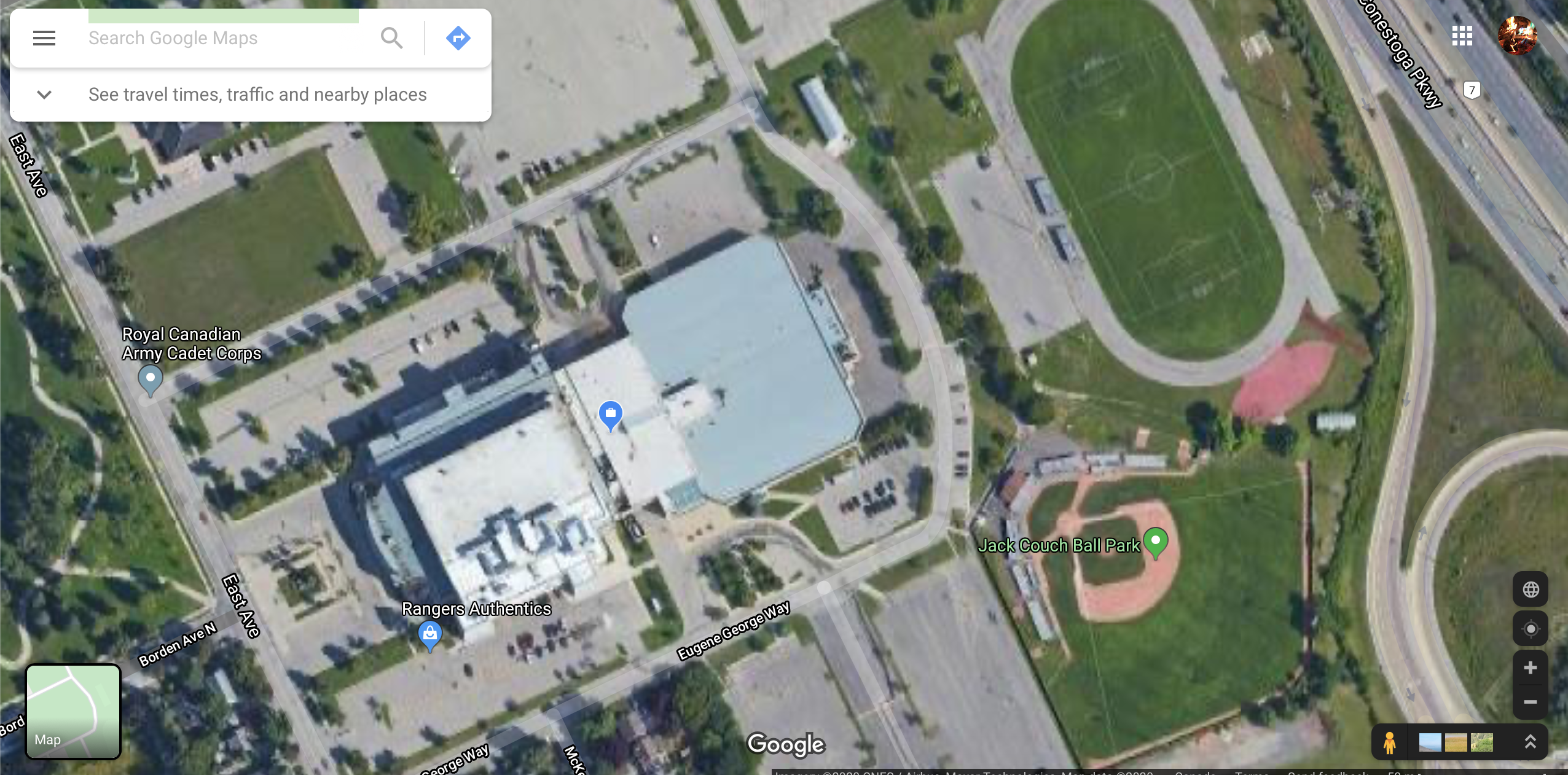Image resolution: width=1568 pixels, height=775 pixels.
Task: Tap the blue pin on the arena building
Action: coord(610,415)
